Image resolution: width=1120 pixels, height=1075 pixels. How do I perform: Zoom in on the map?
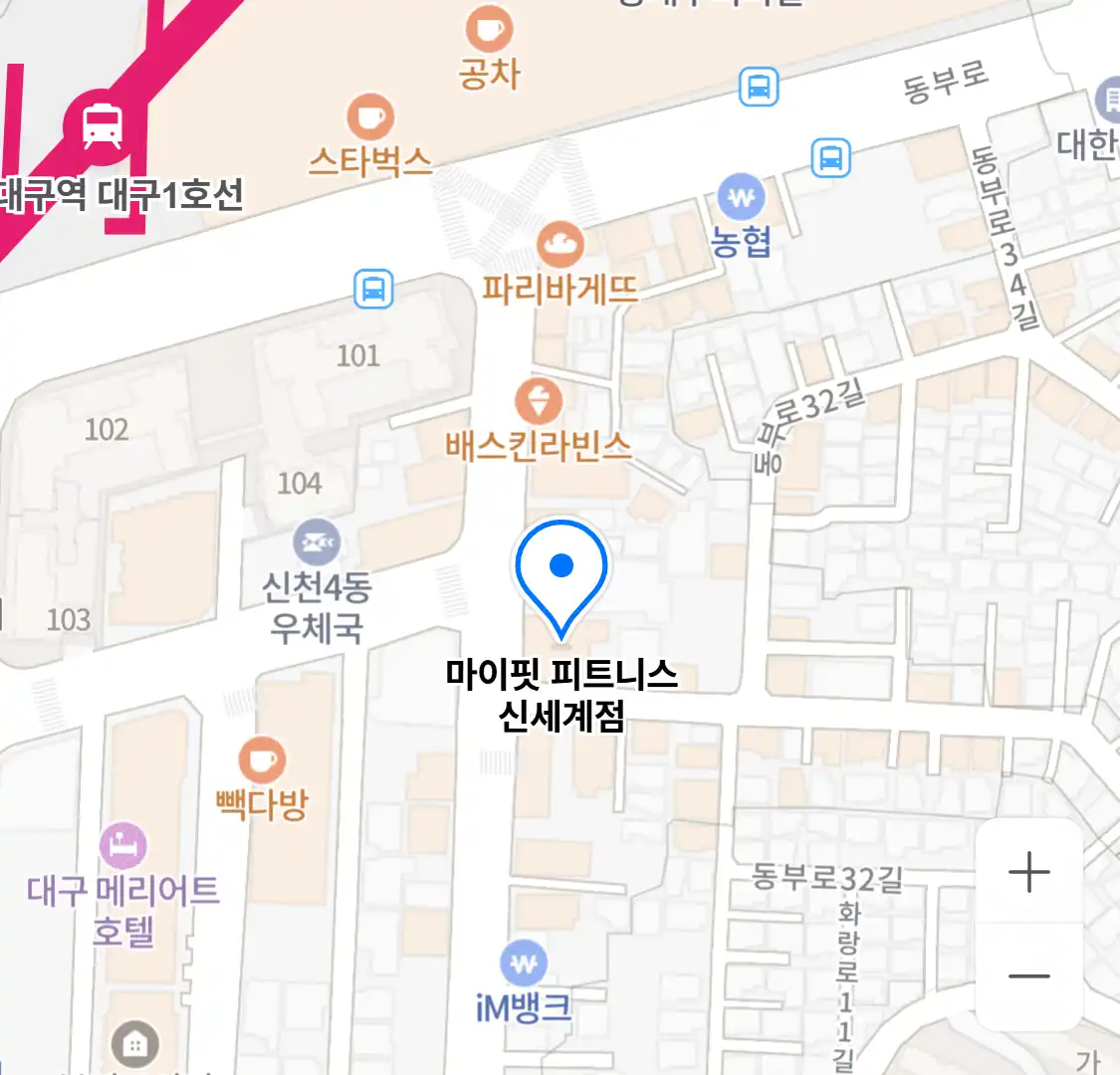pyautogui.click(x=1028, y=873)
